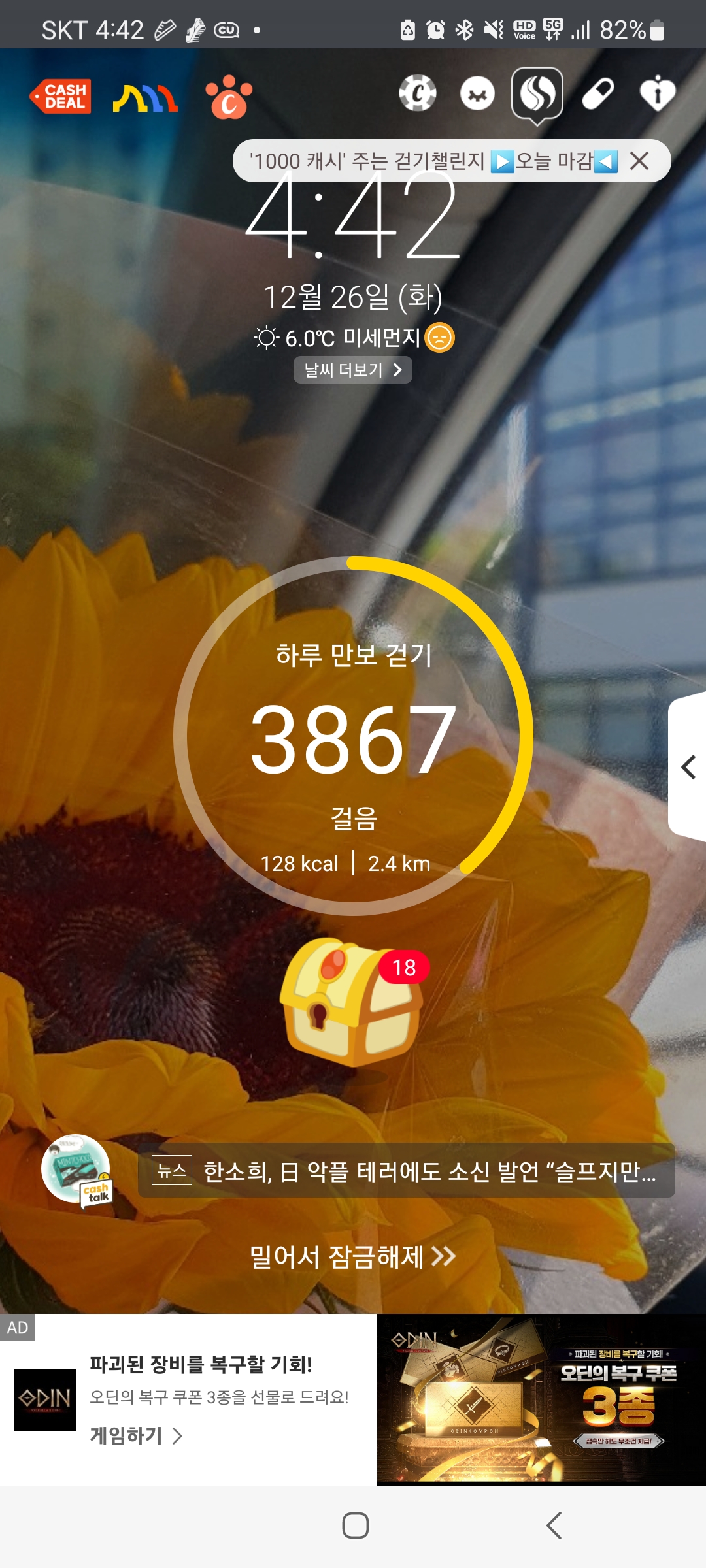Tap the yellow-blue wave logo icon
This screenshot has width=706, height=1568.
pos(145,97)
